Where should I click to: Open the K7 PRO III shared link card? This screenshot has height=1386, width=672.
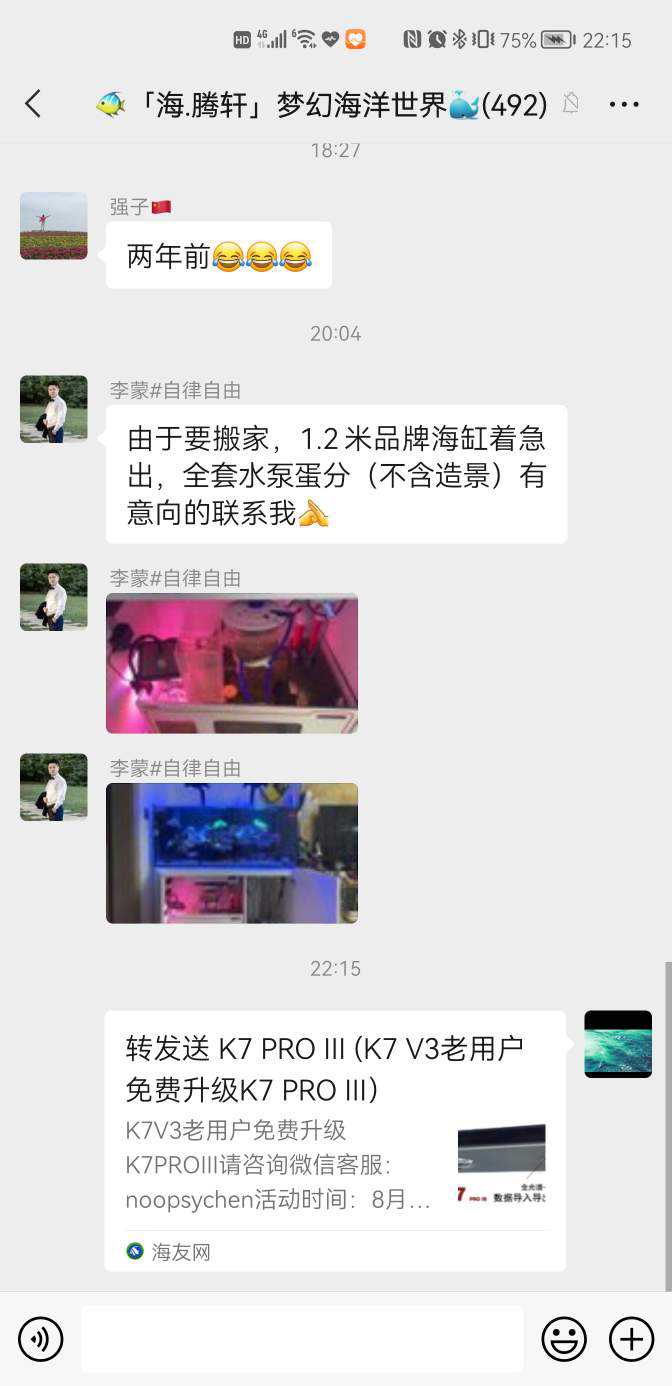335,1140
